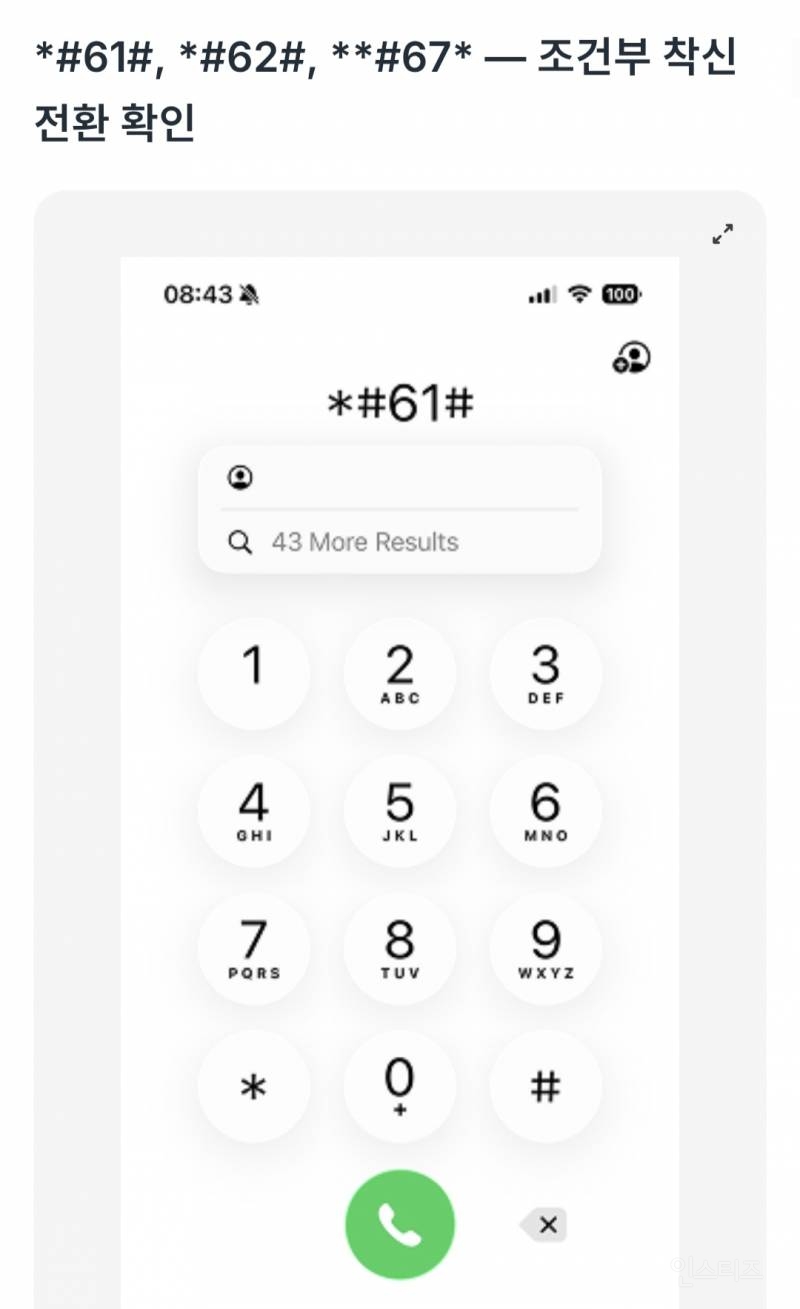
Task: Expand the dialer image to fullscreen
Action: click(x=722, y=235)
